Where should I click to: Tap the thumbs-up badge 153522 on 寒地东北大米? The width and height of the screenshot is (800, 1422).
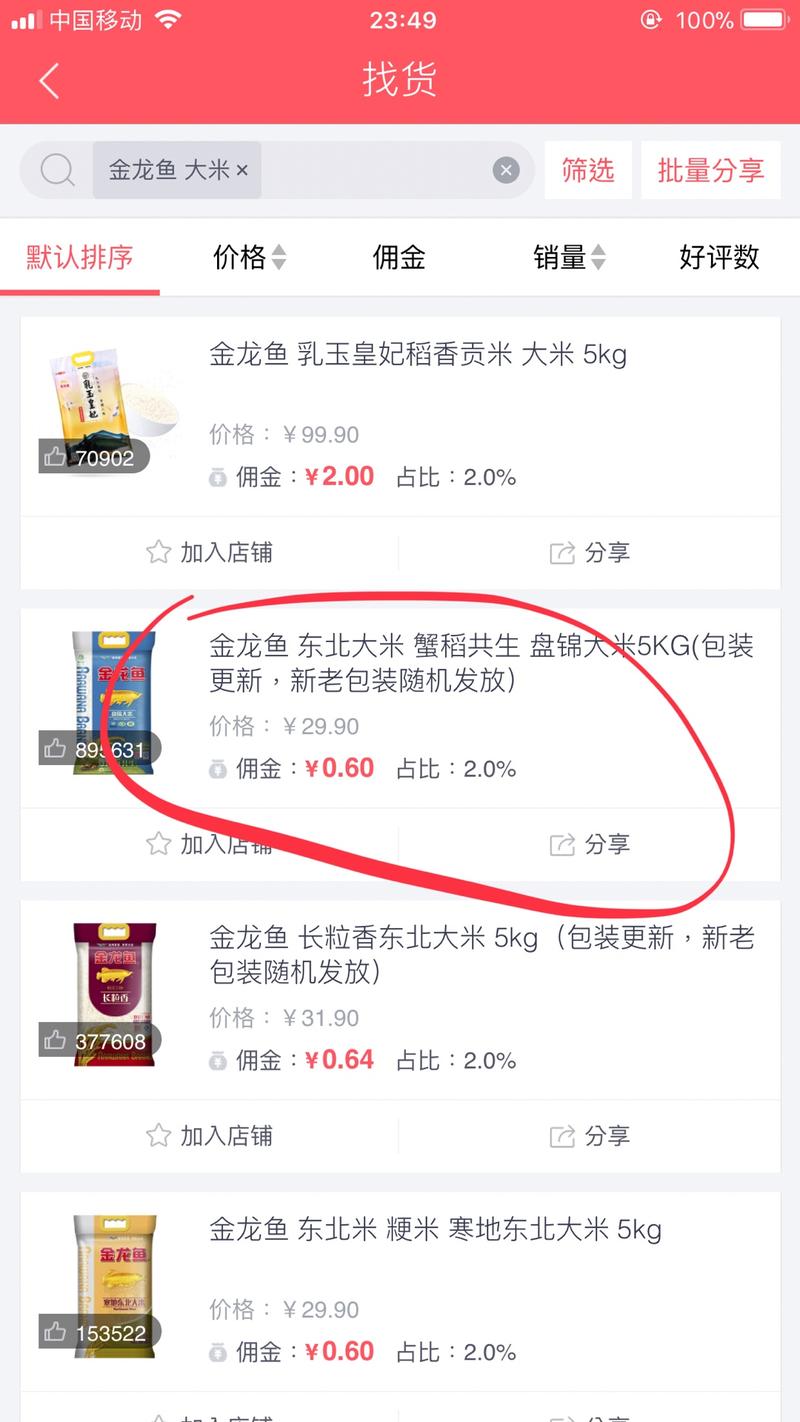coord(100,1332)
